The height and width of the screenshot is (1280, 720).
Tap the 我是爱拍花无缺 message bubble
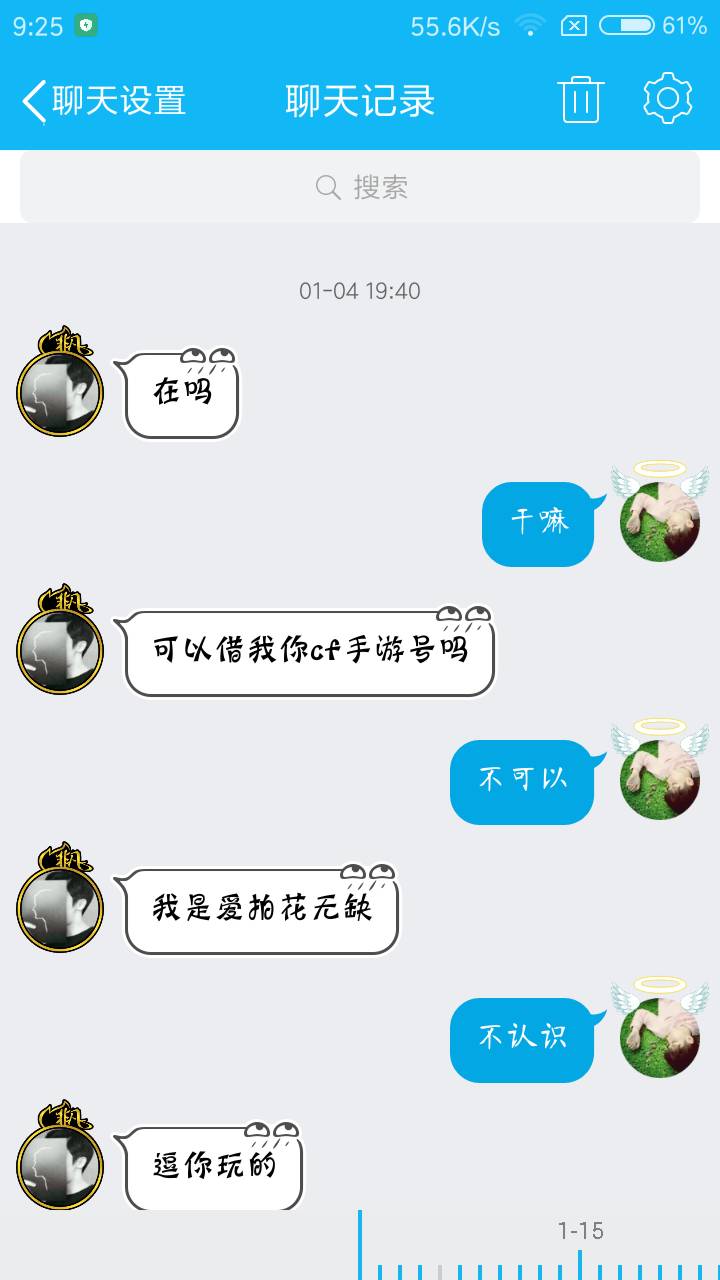tap(262, 909)
